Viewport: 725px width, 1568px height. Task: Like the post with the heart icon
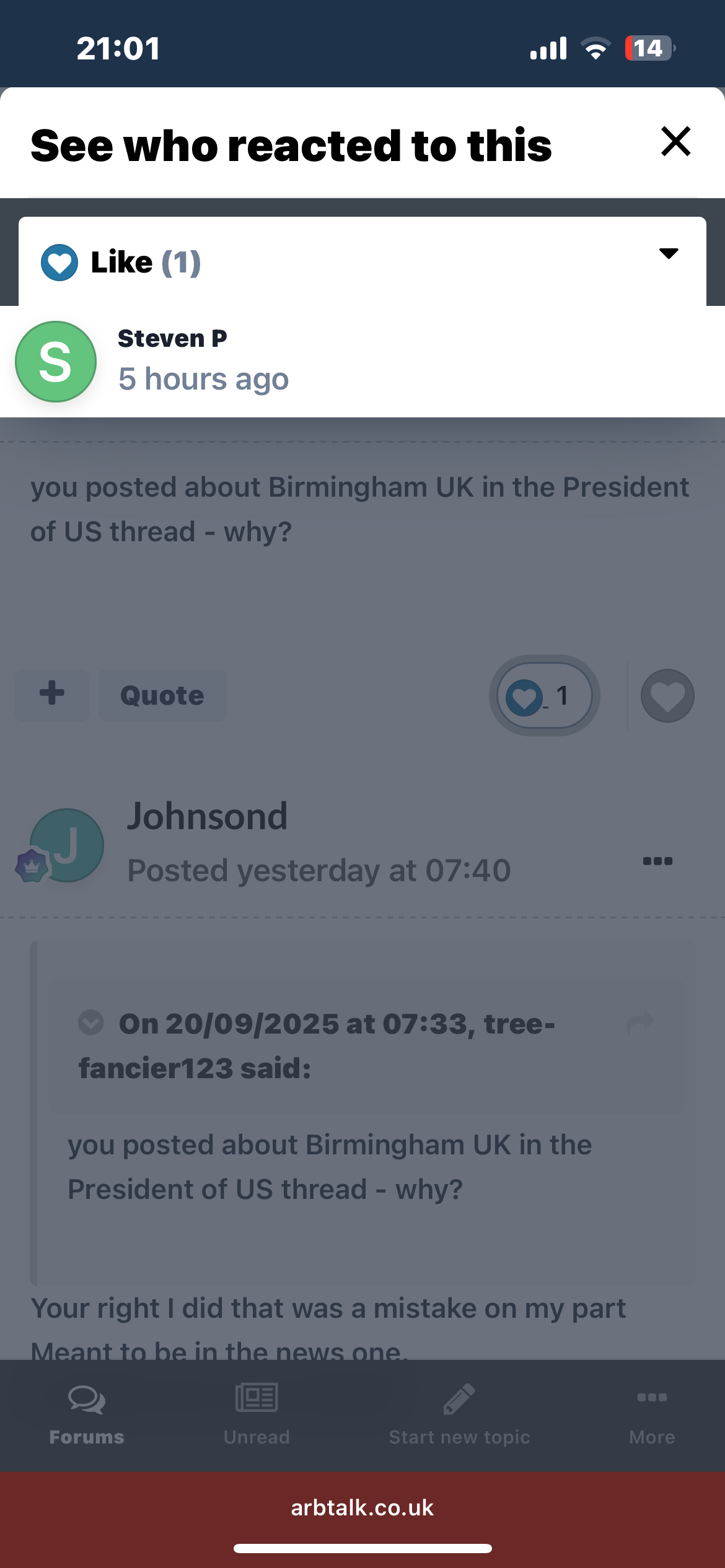tap(667, 695)
